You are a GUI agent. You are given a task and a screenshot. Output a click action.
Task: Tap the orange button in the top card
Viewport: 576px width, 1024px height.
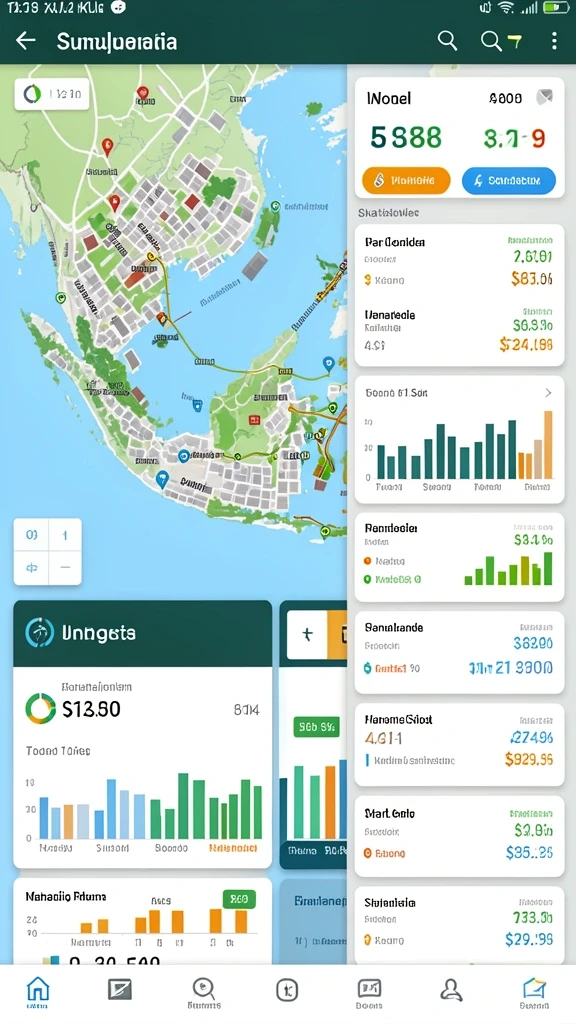click(406, 181)
